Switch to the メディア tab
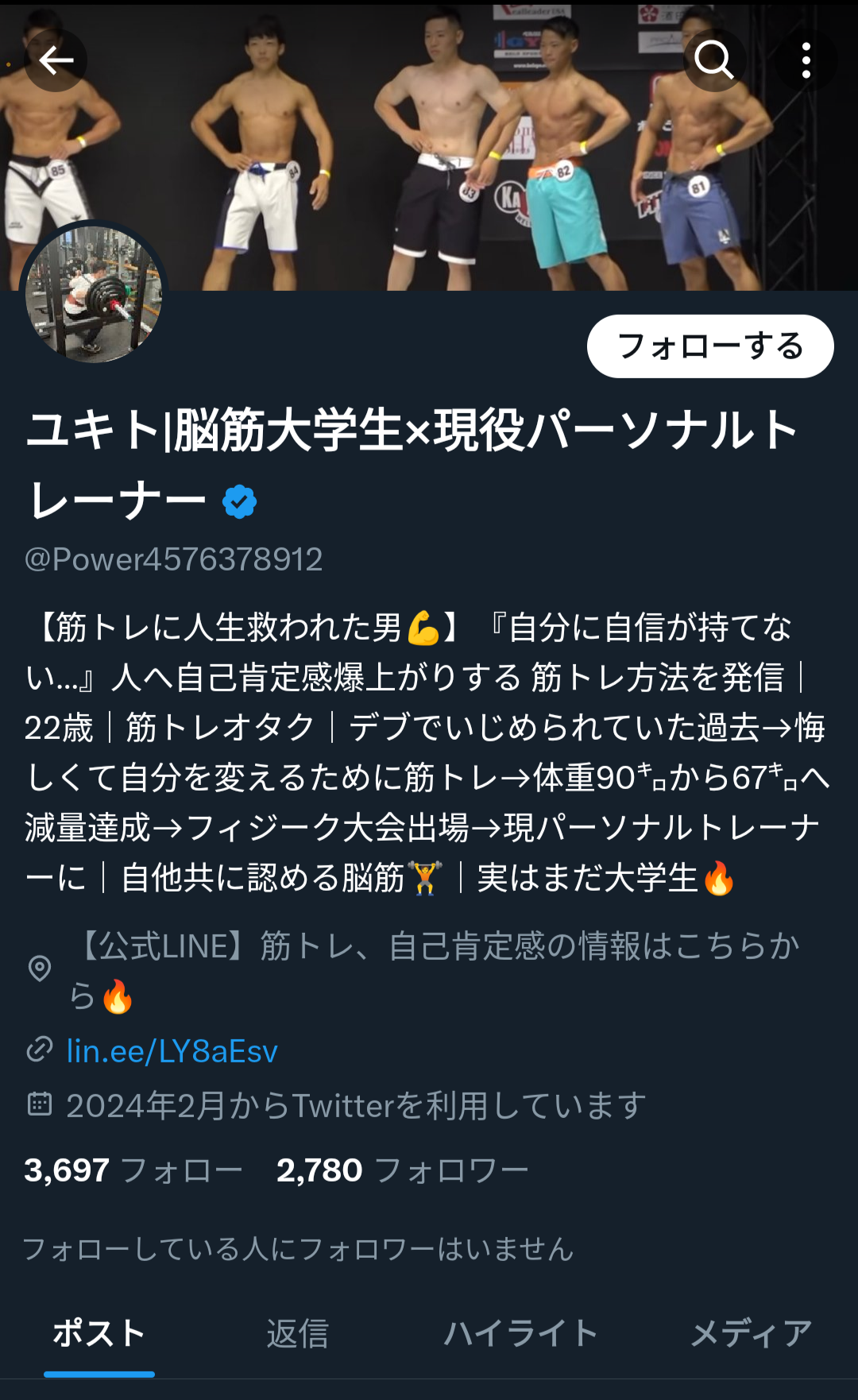The width and height of the screenshot is (858, 1400). tap(751, 1333)
